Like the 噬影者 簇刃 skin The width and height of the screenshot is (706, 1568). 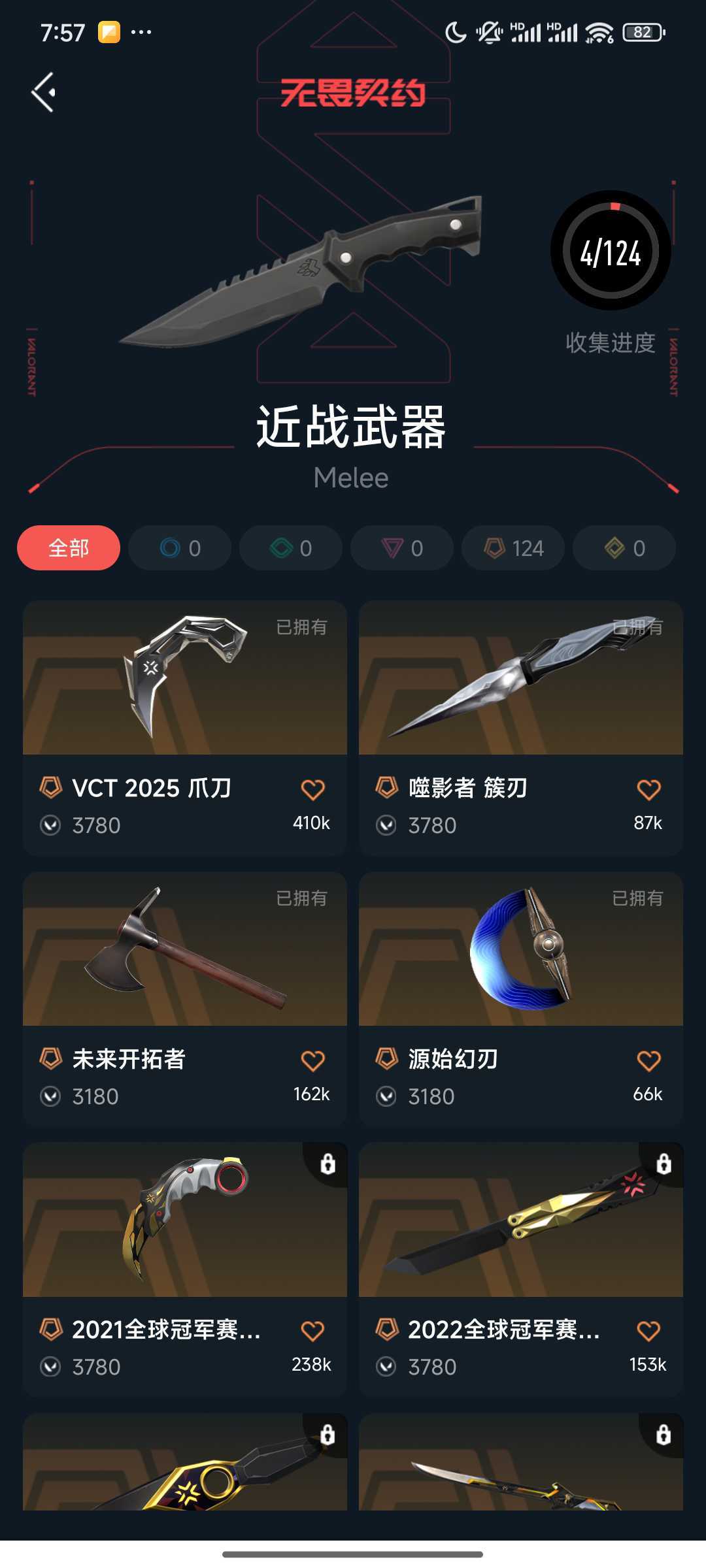[x=648, y=789]
